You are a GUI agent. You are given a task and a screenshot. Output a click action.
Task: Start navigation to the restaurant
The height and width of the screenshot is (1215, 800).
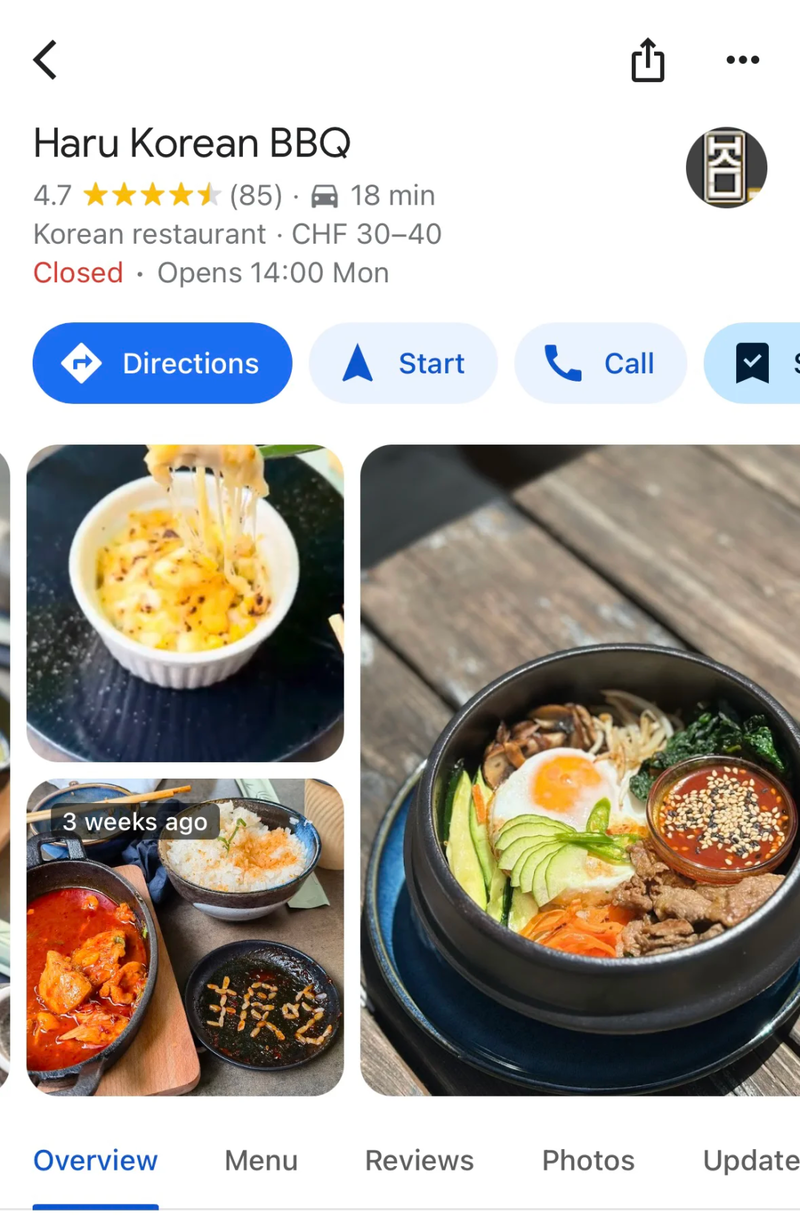(x=403, y=363)
